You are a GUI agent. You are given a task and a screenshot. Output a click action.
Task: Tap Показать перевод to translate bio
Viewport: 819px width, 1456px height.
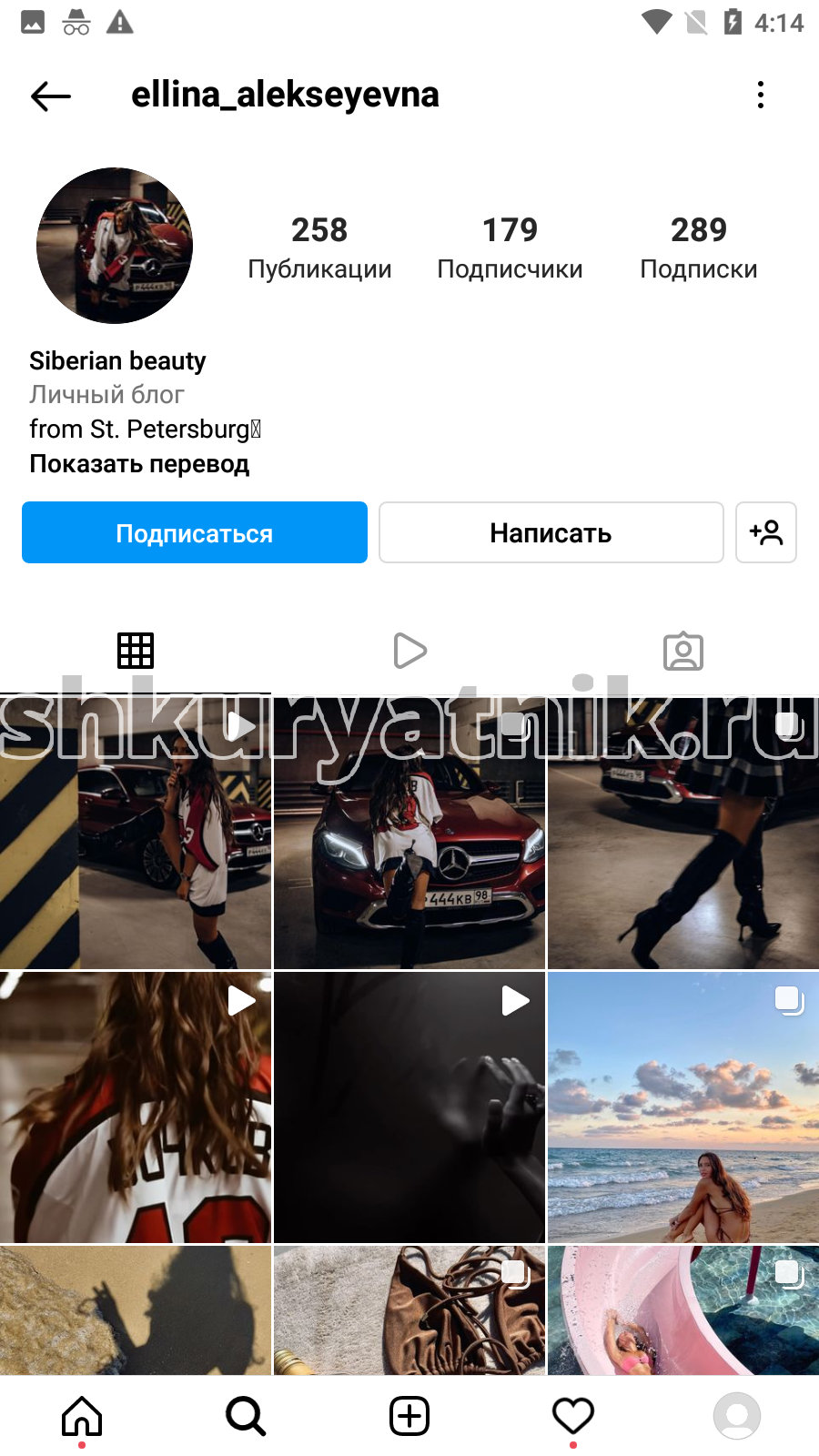tap(139, 464)
